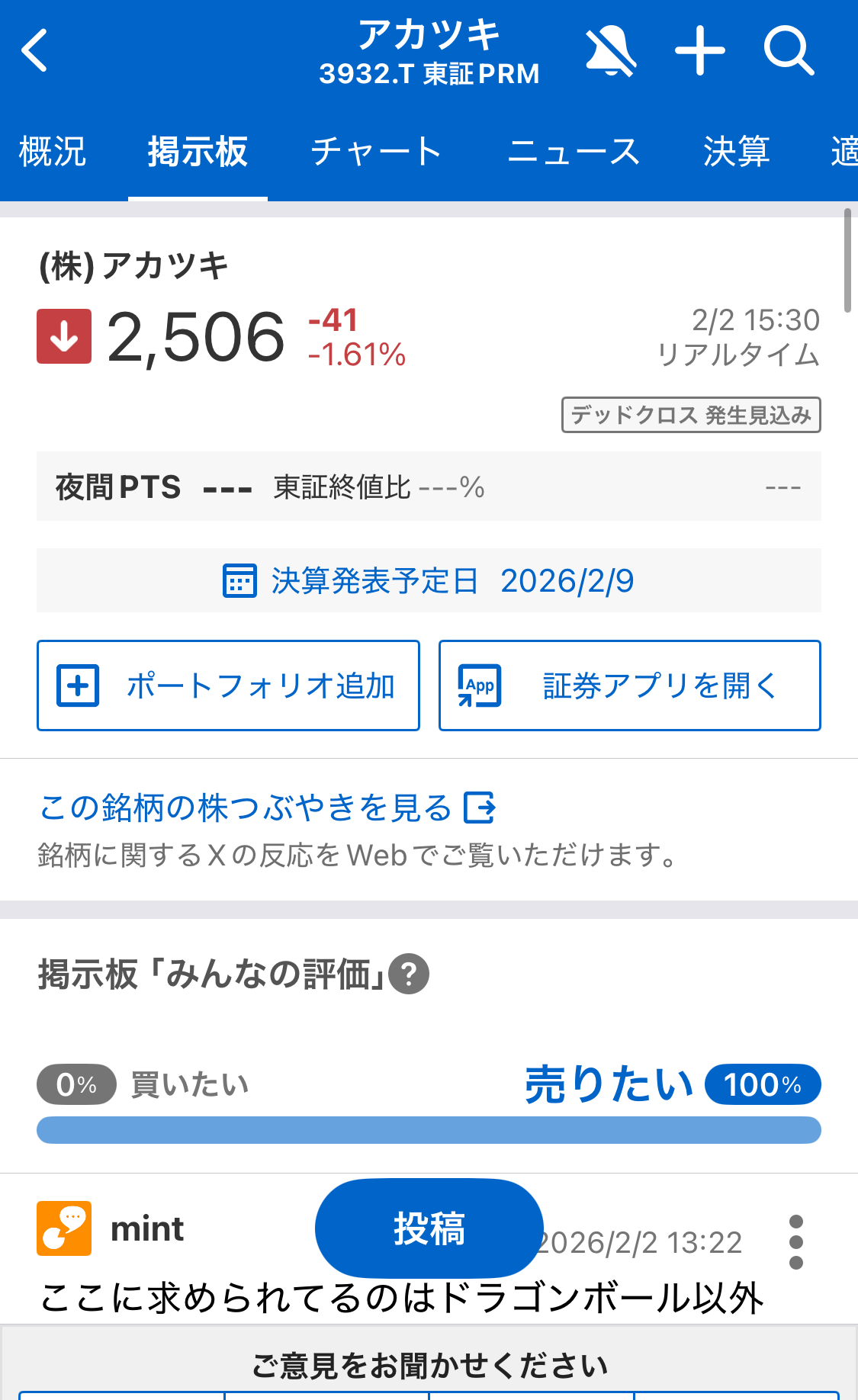Tap the デッドクロス 発生見込み badge
This screenshot has height=1400, width=858.
[691, 415]
